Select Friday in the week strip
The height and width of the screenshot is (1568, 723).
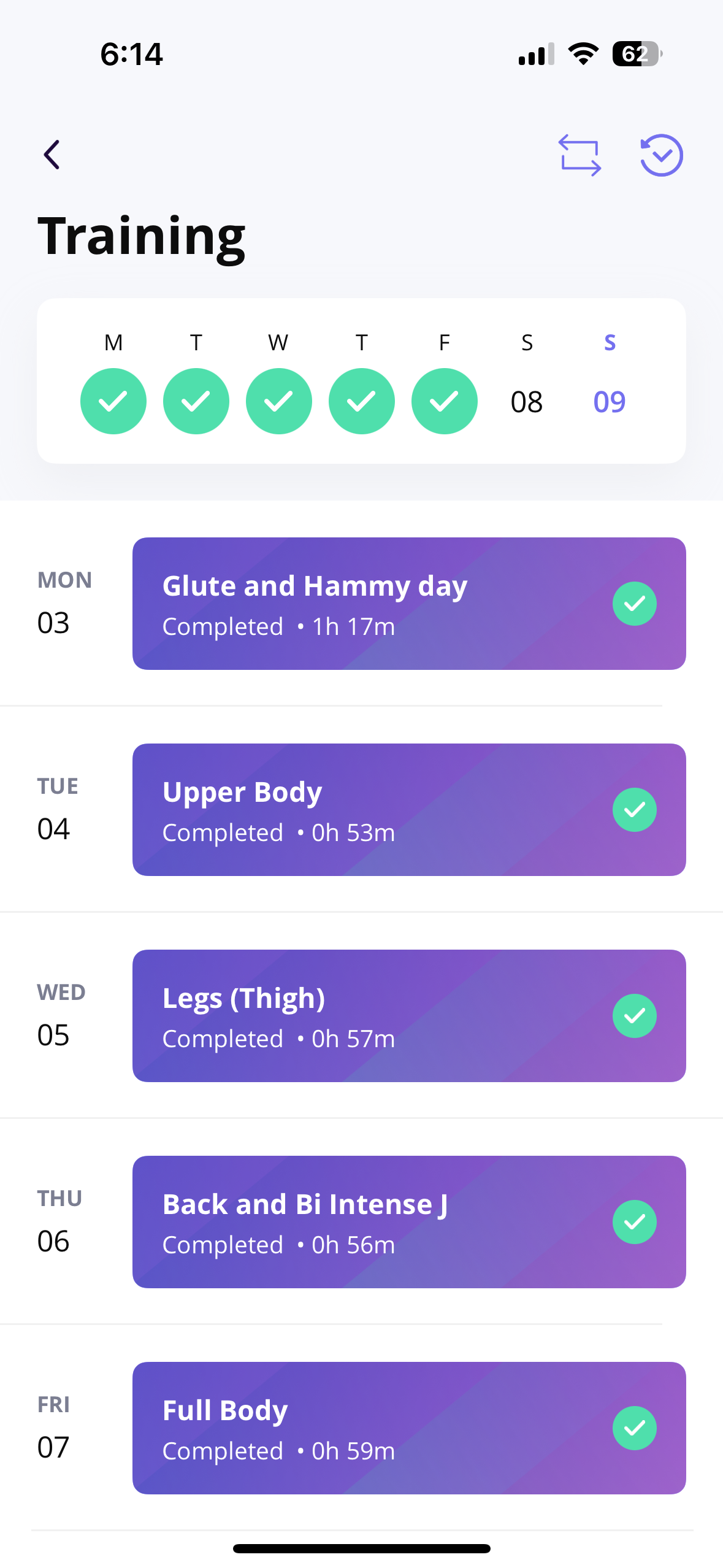coord(445,401)
